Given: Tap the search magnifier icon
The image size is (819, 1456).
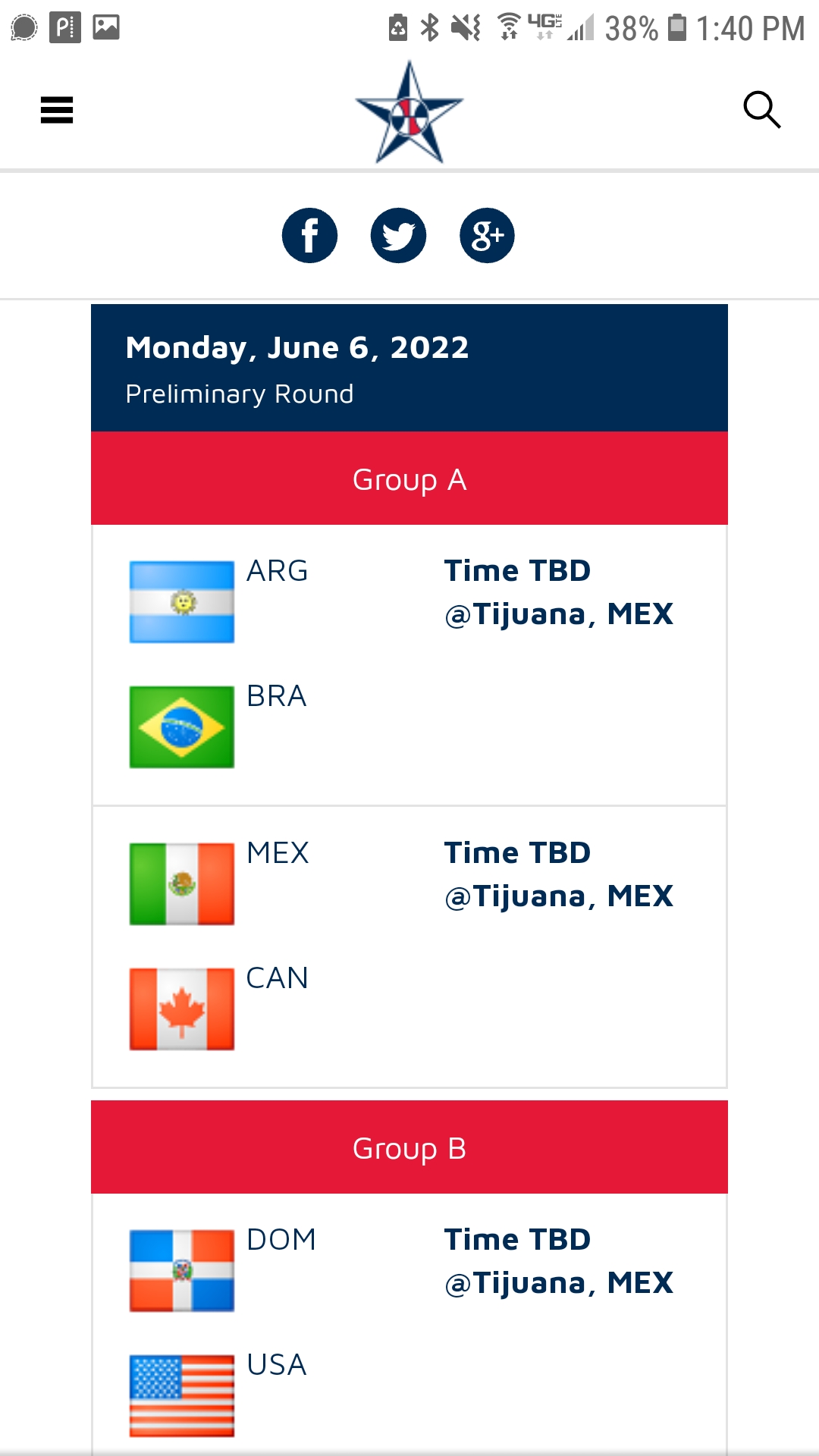Looking at the screenshot, I should (761, 111).
